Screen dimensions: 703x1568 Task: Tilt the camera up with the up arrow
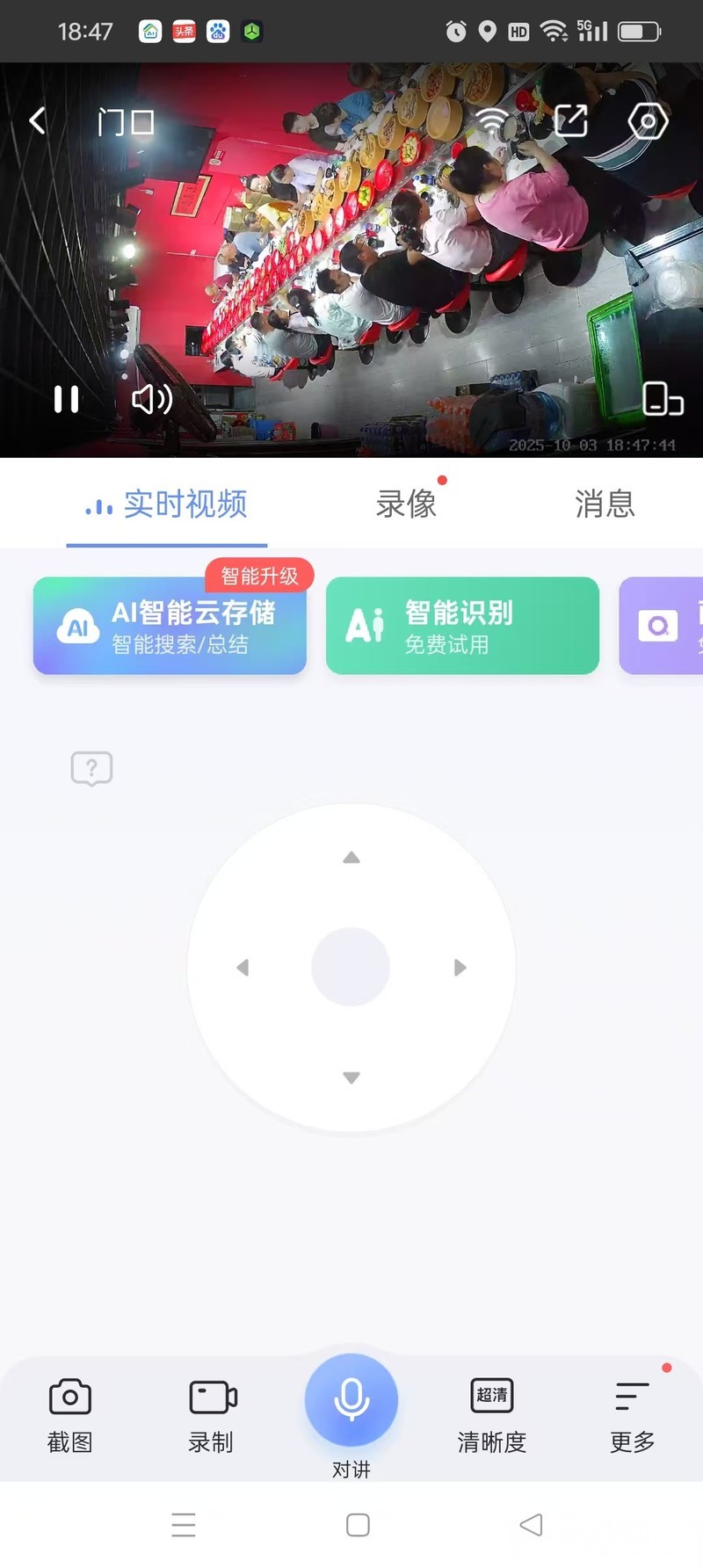click(351, 857)
